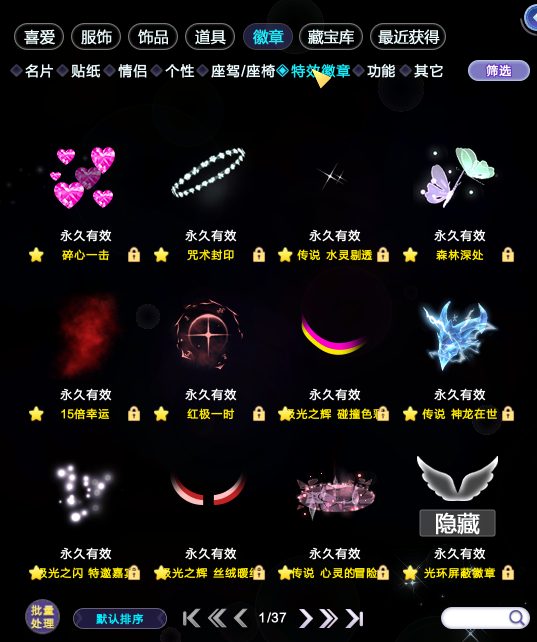This screenshot has width=537, height=642.
Task: Switch to the 喜爱 tab
Action: (x=39, y=37)
